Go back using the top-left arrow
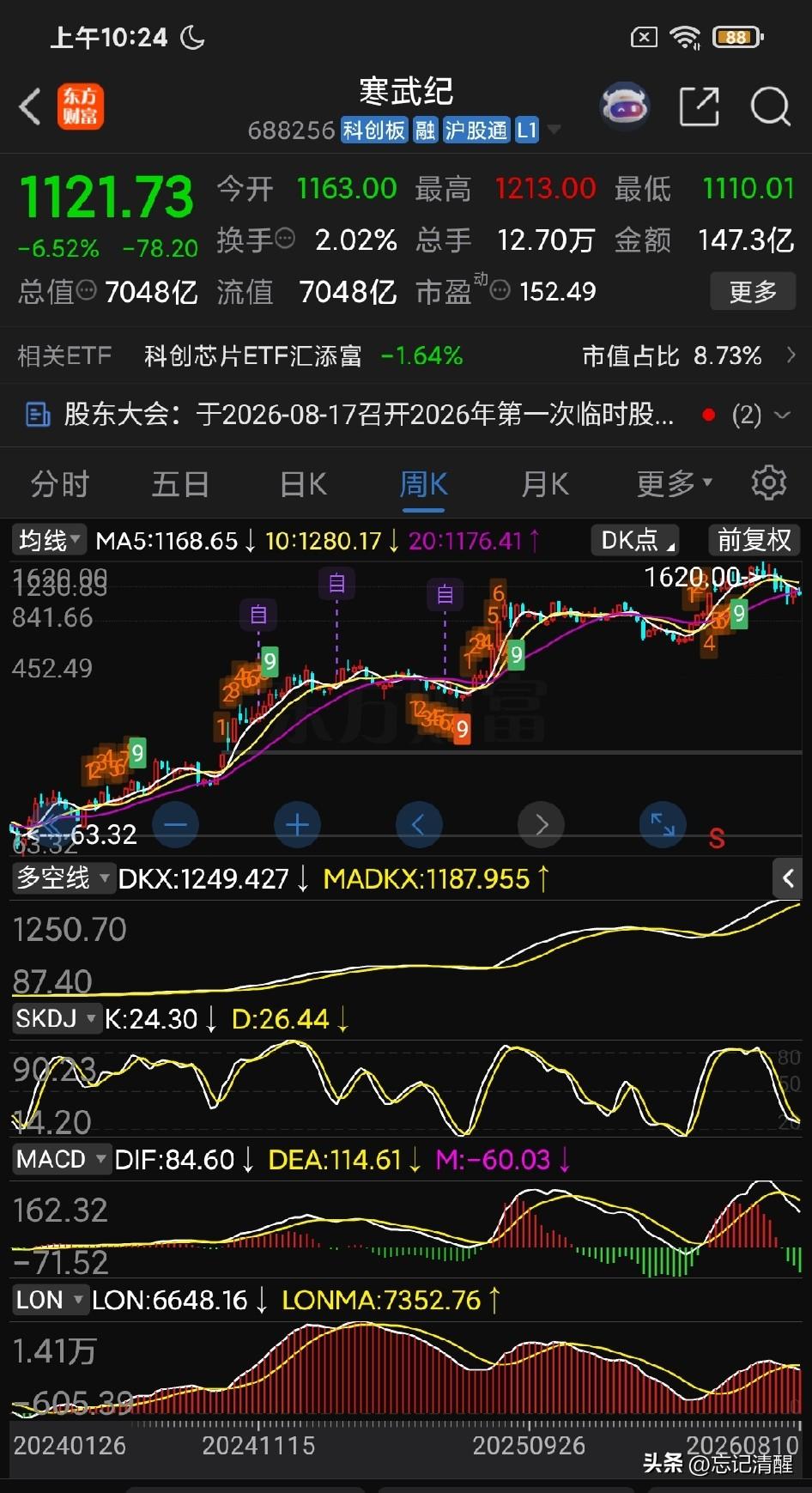Image resolution: width=812 pixels, height=1493 pixels. tap(30, 107)
